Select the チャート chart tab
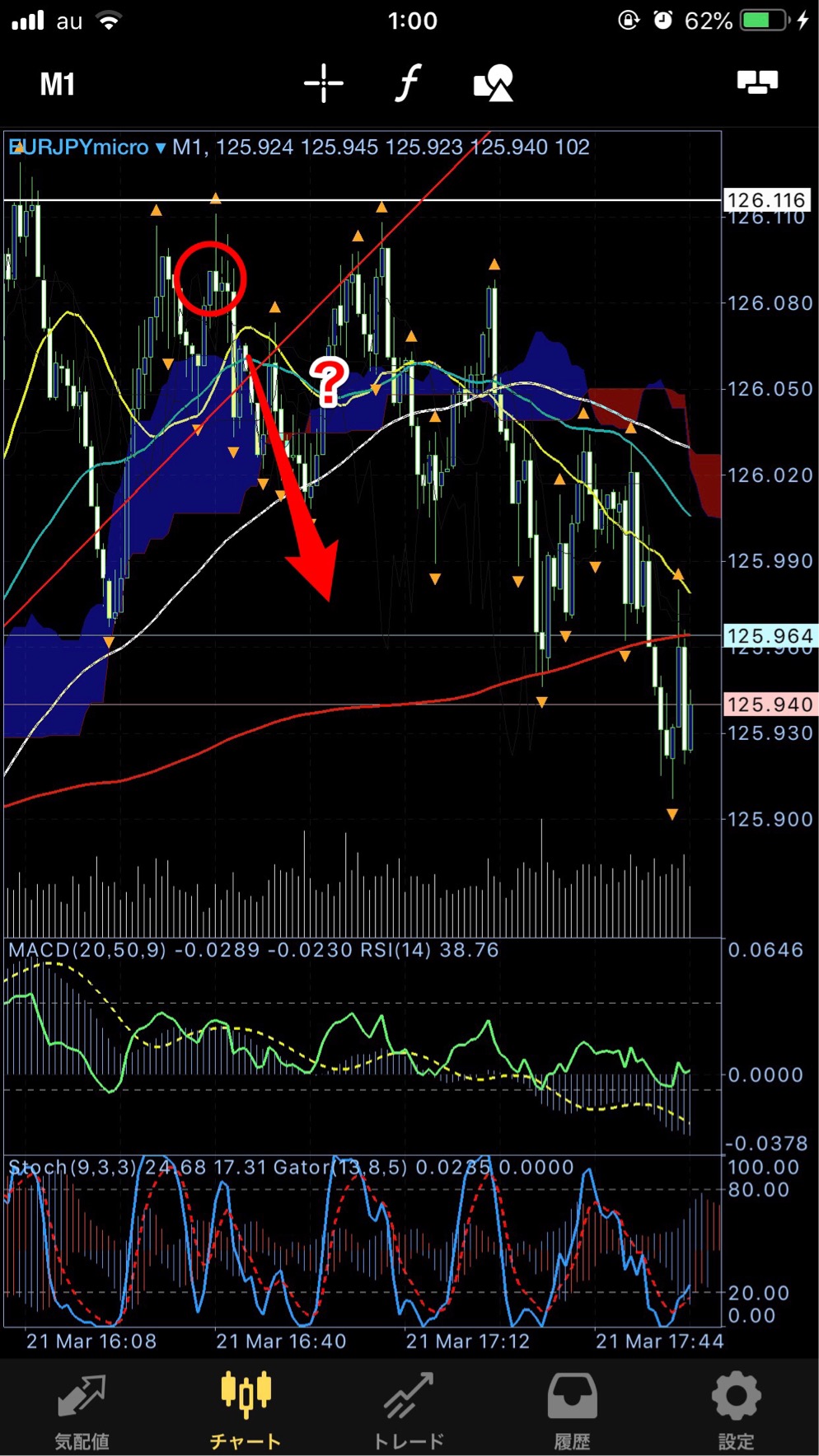 tap(246, 1411)
